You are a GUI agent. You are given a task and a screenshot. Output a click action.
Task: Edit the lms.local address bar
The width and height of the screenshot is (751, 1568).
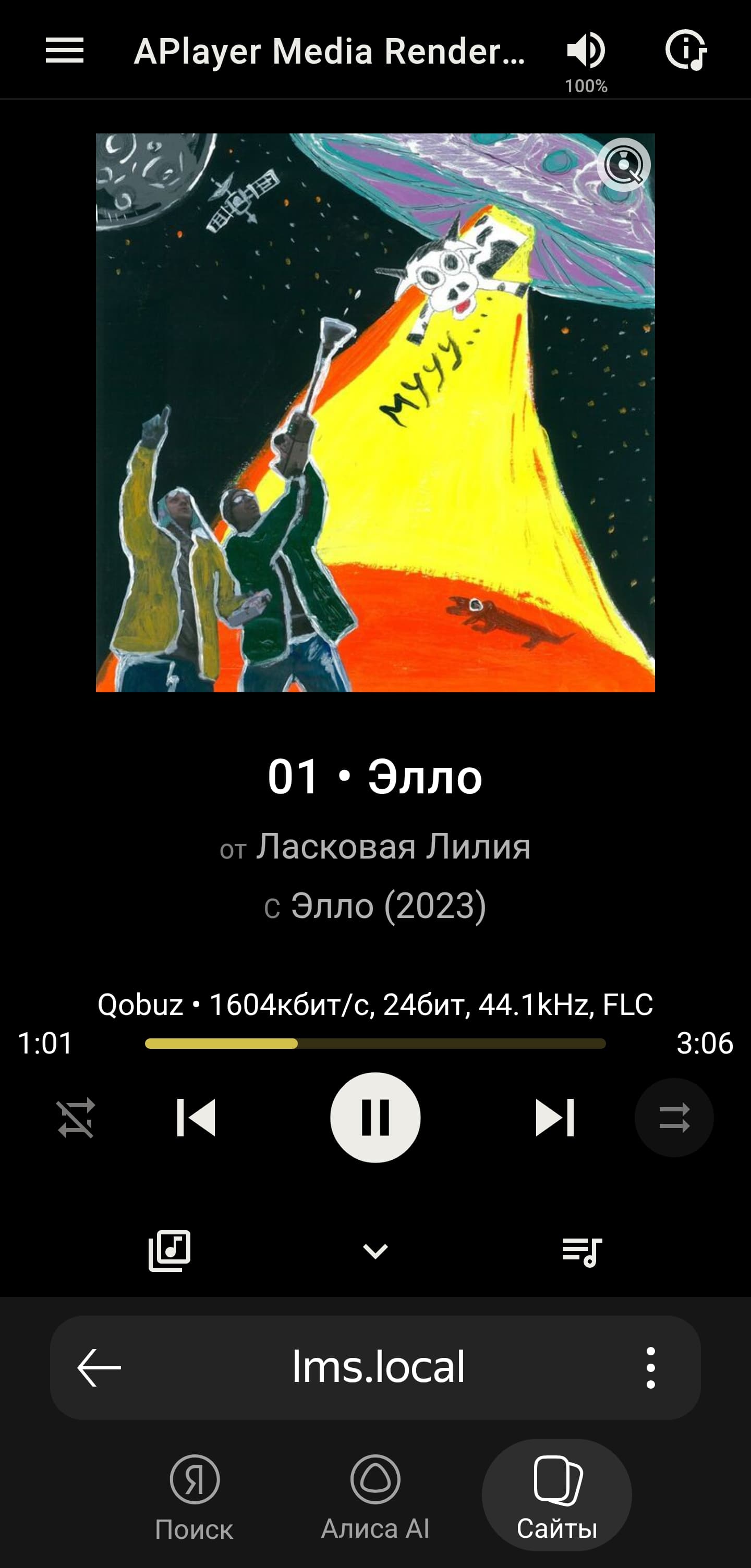pyautogui.click(x=378, y=1368)
